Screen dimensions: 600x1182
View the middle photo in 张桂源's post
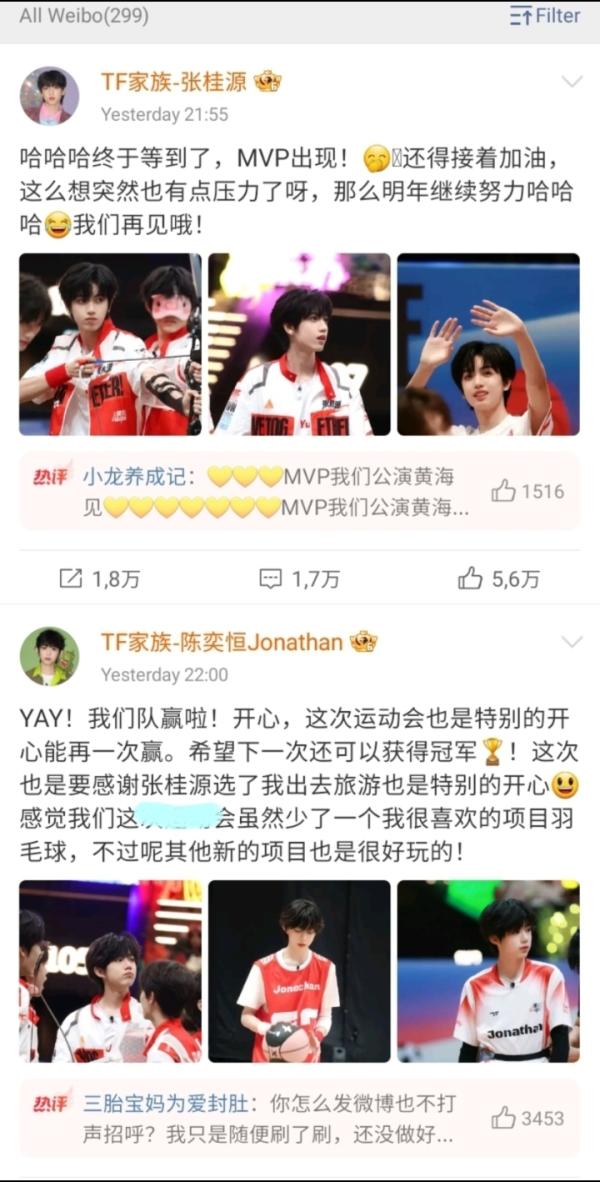tap(299, 344)
